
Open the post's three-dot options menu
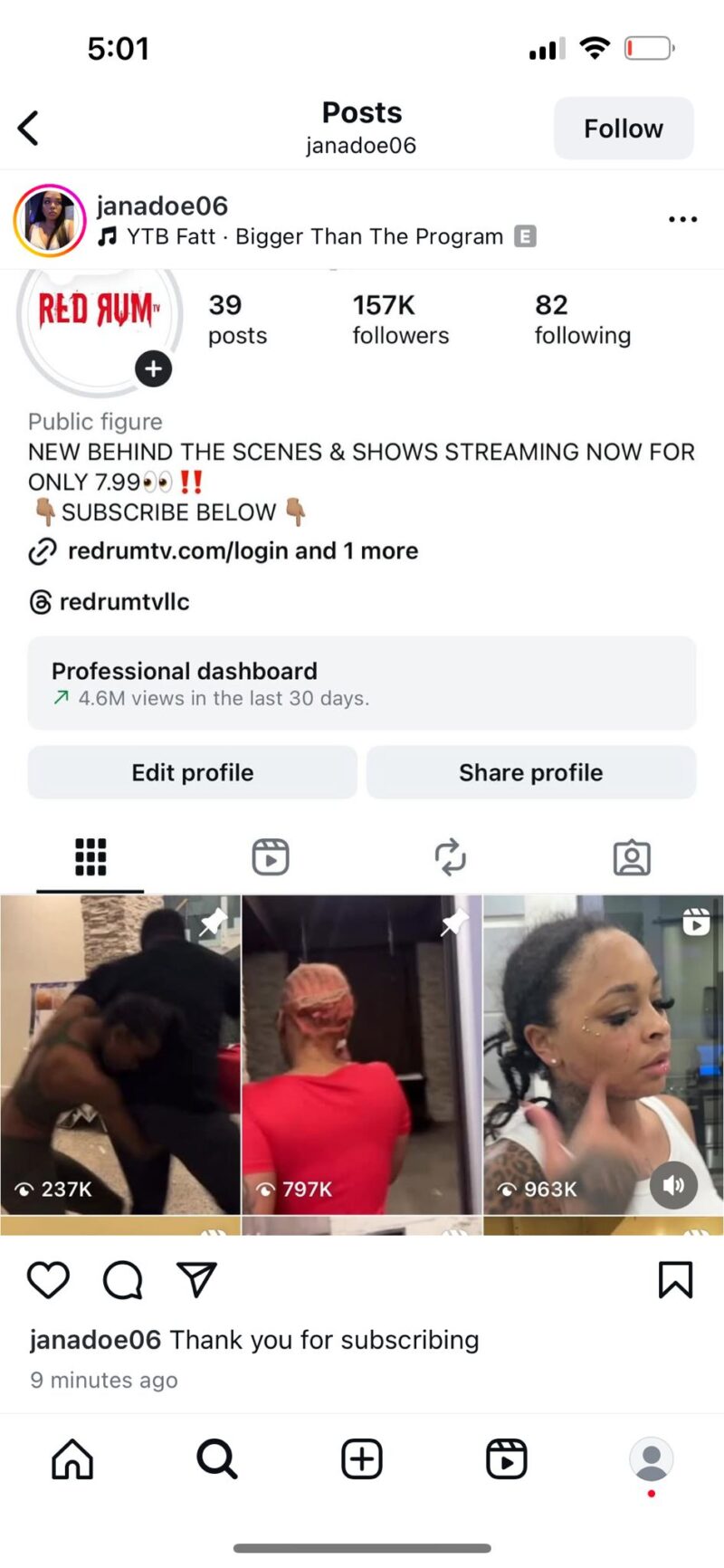coord(682,219)
